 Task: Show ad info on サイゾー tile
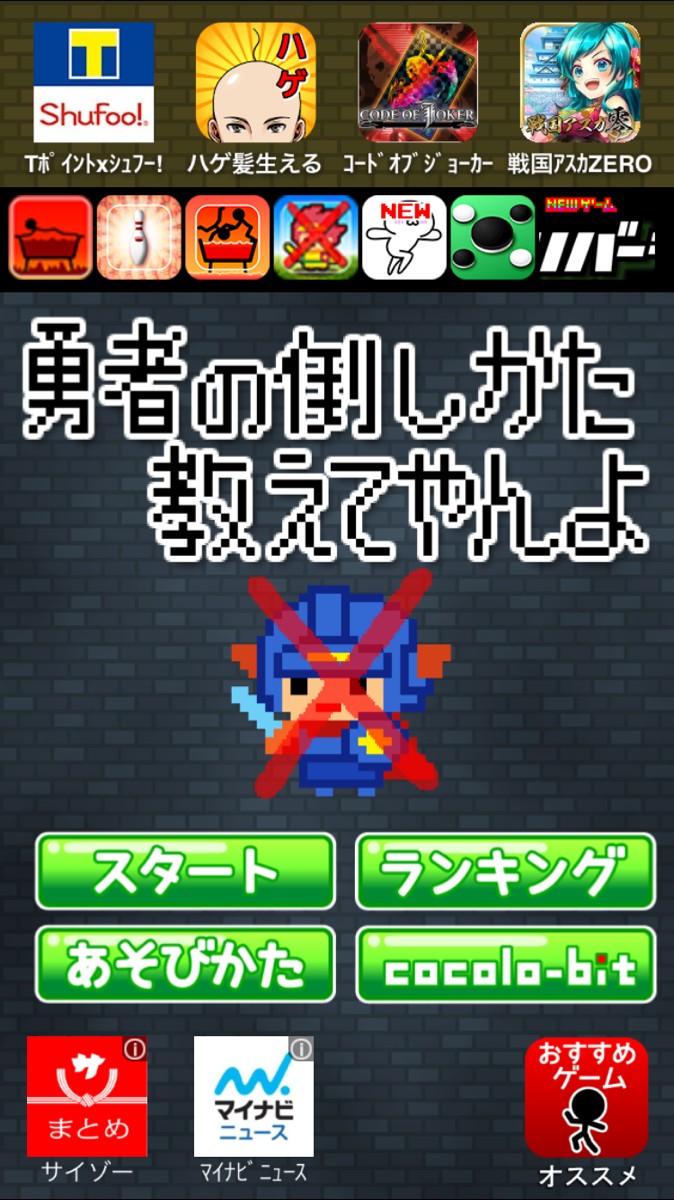pyautogui.click(x=135, y=1049)
